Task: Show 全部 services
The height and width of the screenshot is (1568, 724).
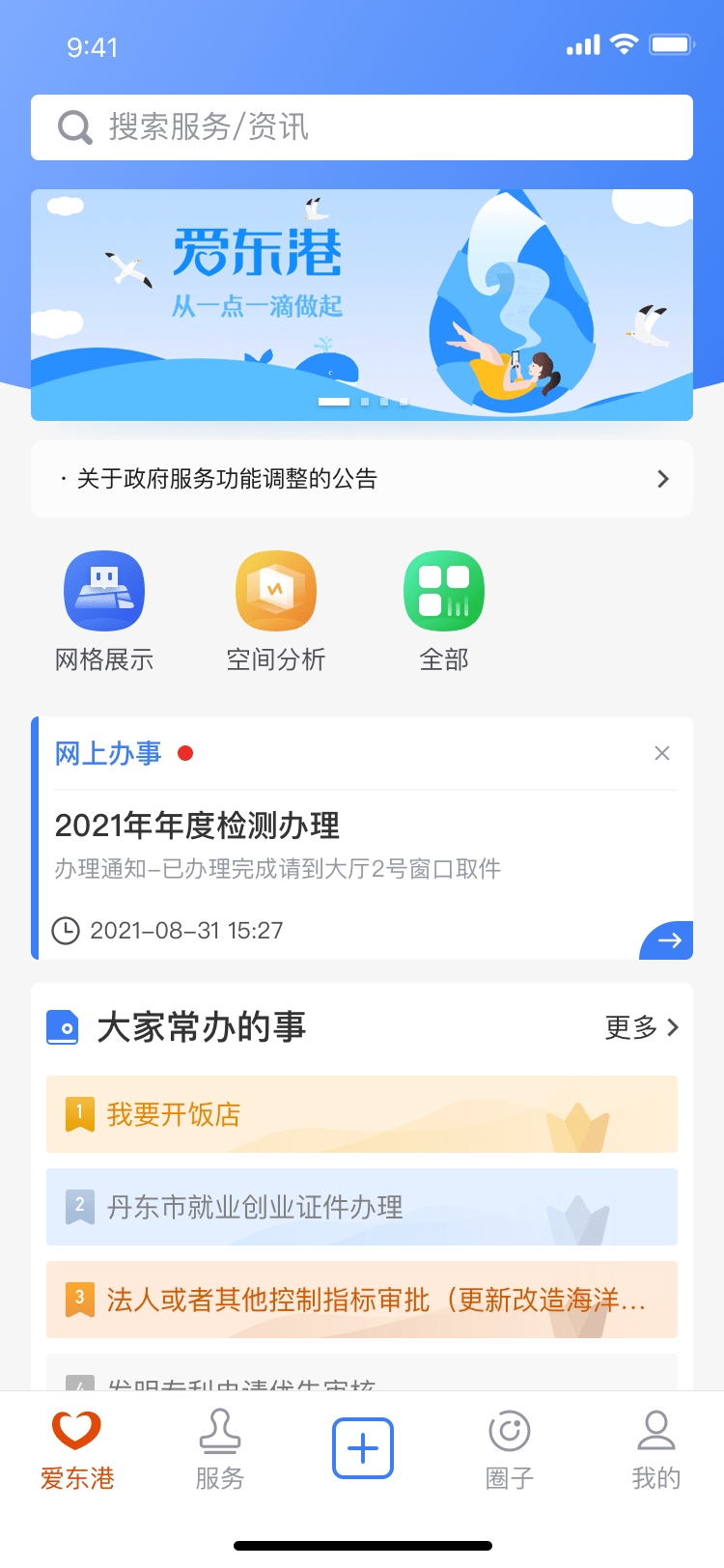Action: (444, 610)
